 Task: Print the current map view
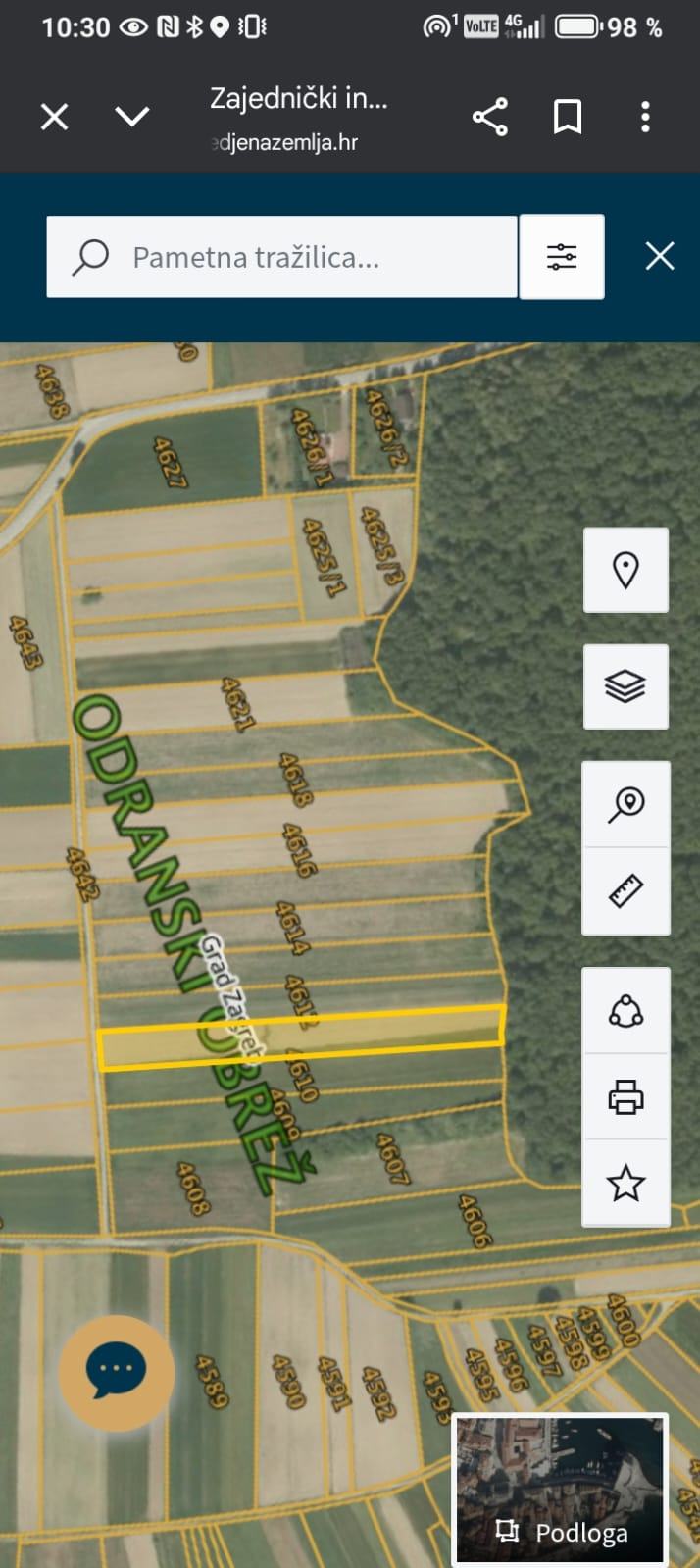(x=625, y=1096)
